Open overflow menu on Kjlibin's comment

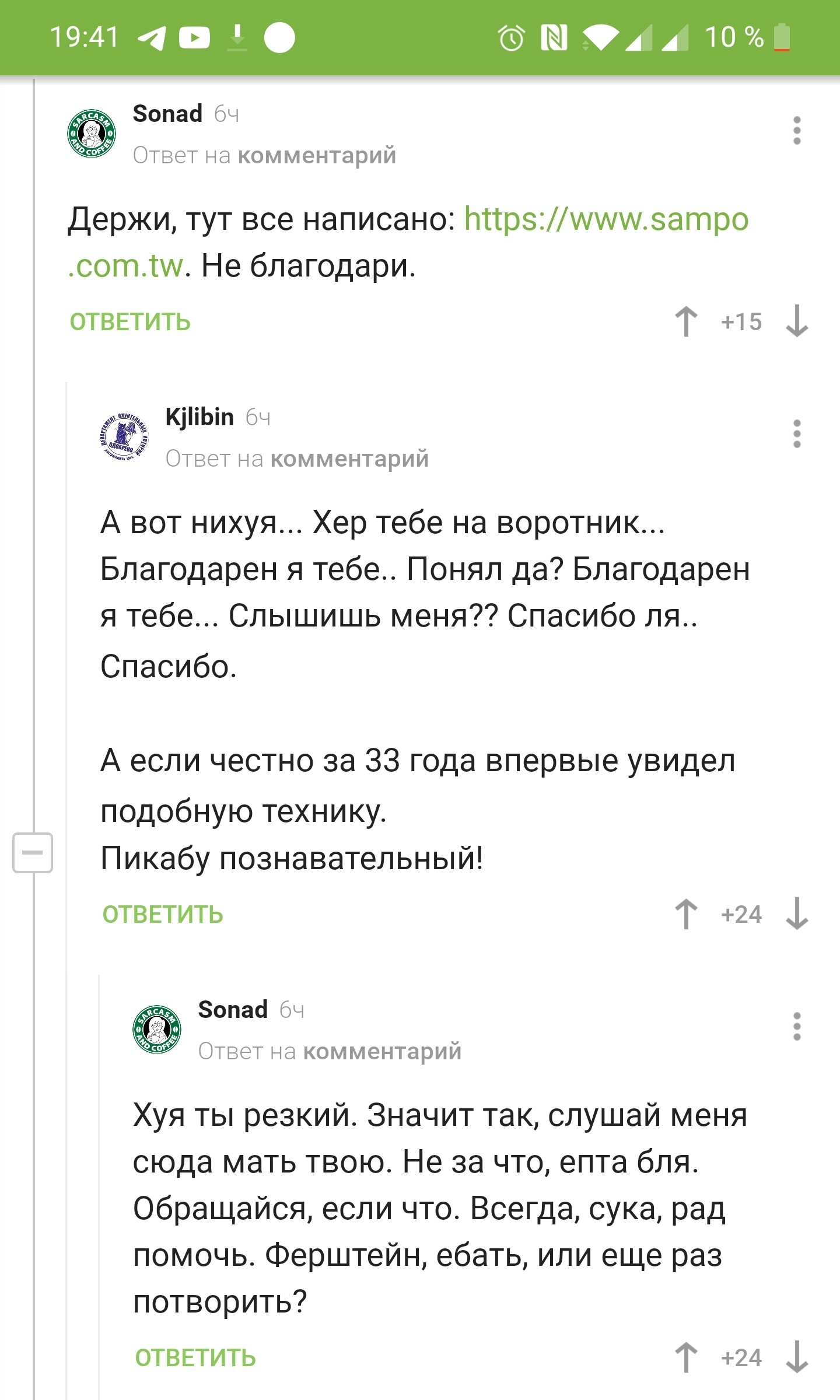pos(797,434)
